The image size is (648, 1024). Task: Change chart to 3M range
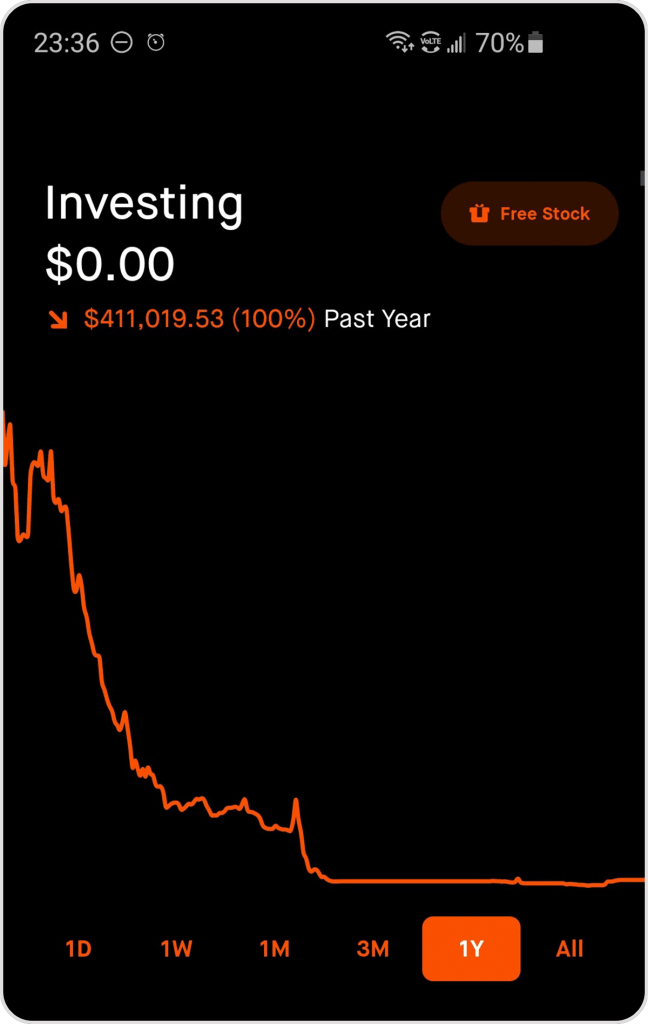pyautogui.click(x=373, y=949)
